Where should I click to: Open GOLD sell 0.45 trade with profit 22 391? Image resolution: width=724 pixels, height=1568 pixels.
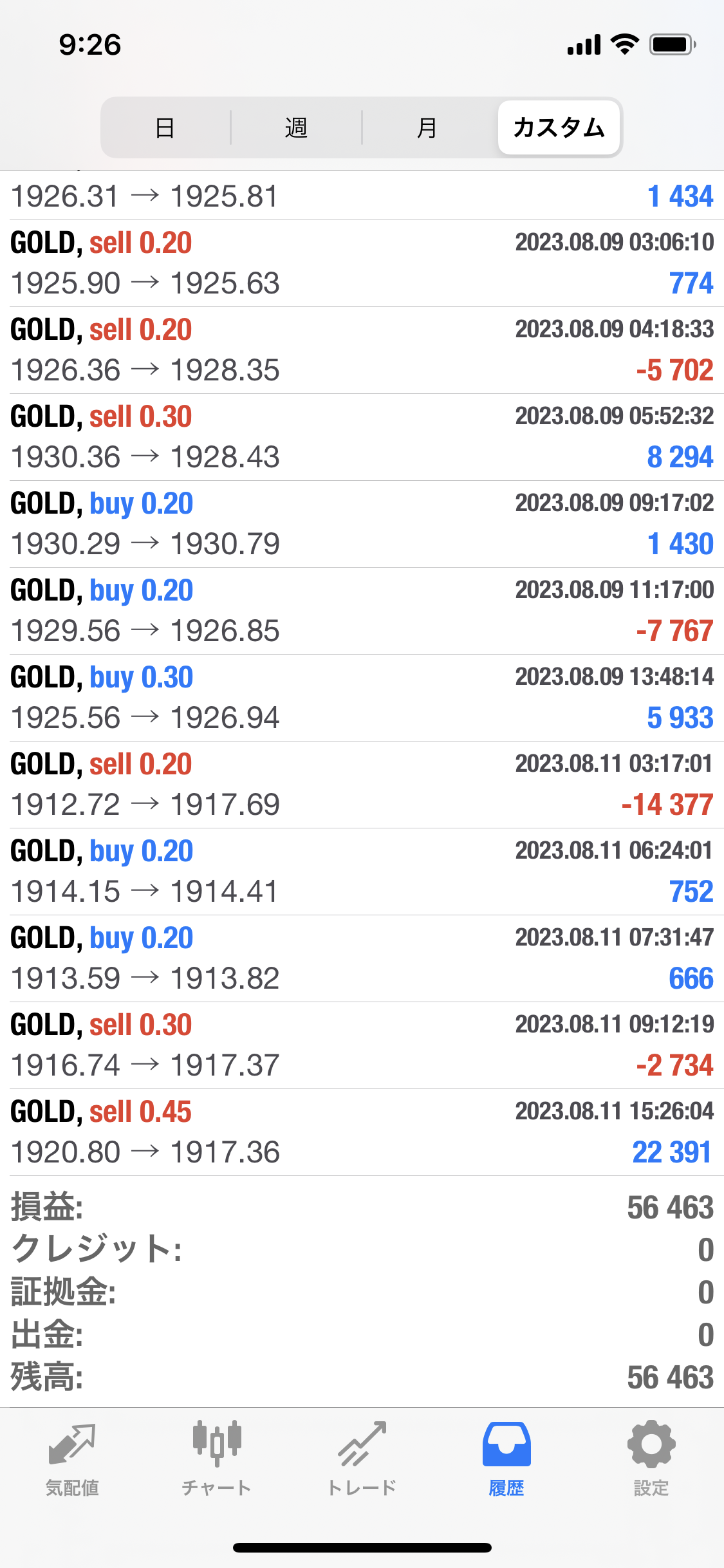click(362, 1132)
